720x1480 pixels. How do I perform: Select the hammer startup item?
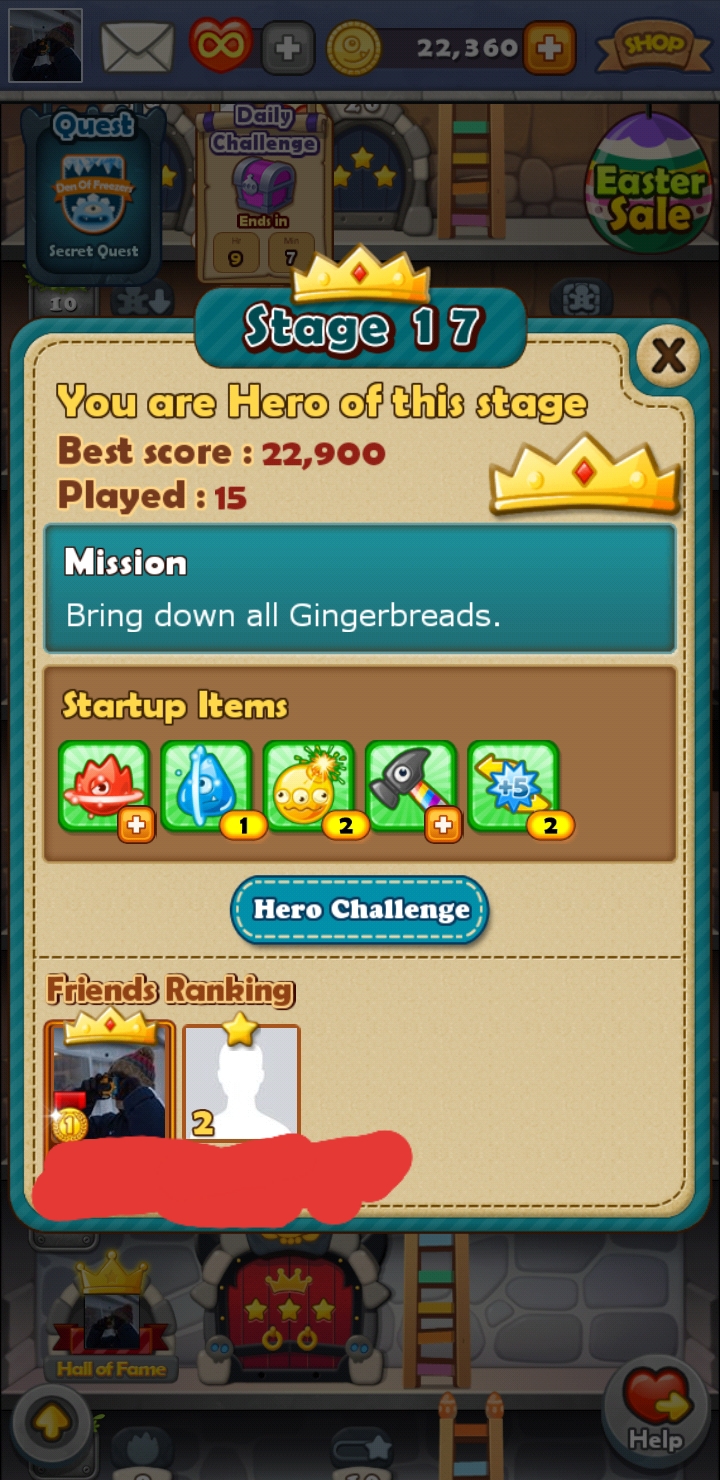[x=411, y=787]
